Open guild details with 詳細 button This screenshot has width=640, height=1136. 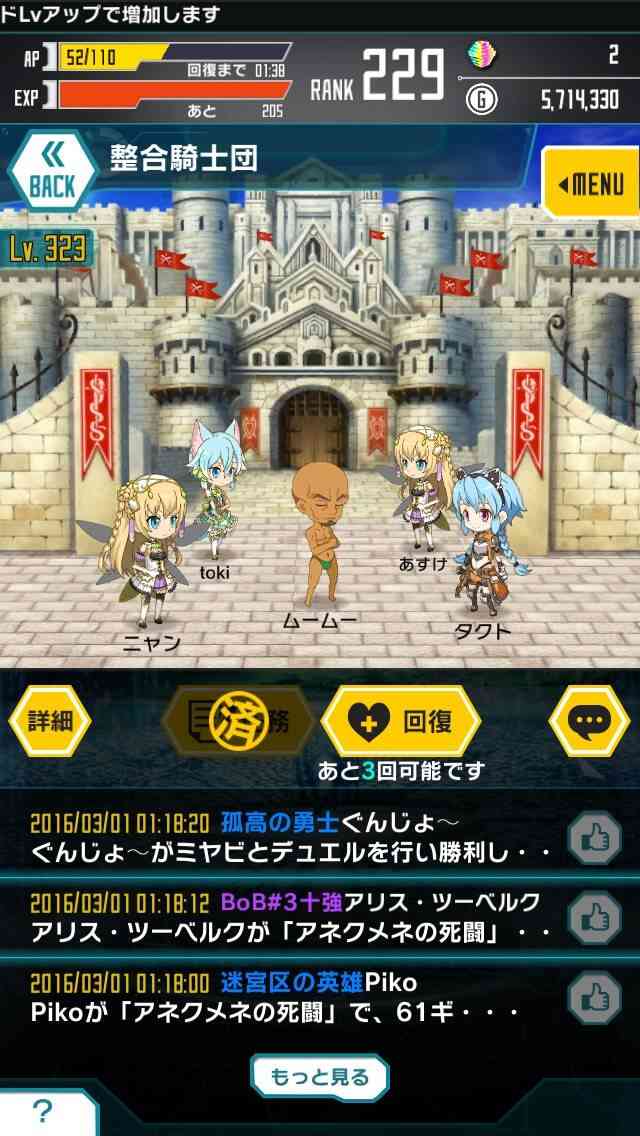[49, 721]
